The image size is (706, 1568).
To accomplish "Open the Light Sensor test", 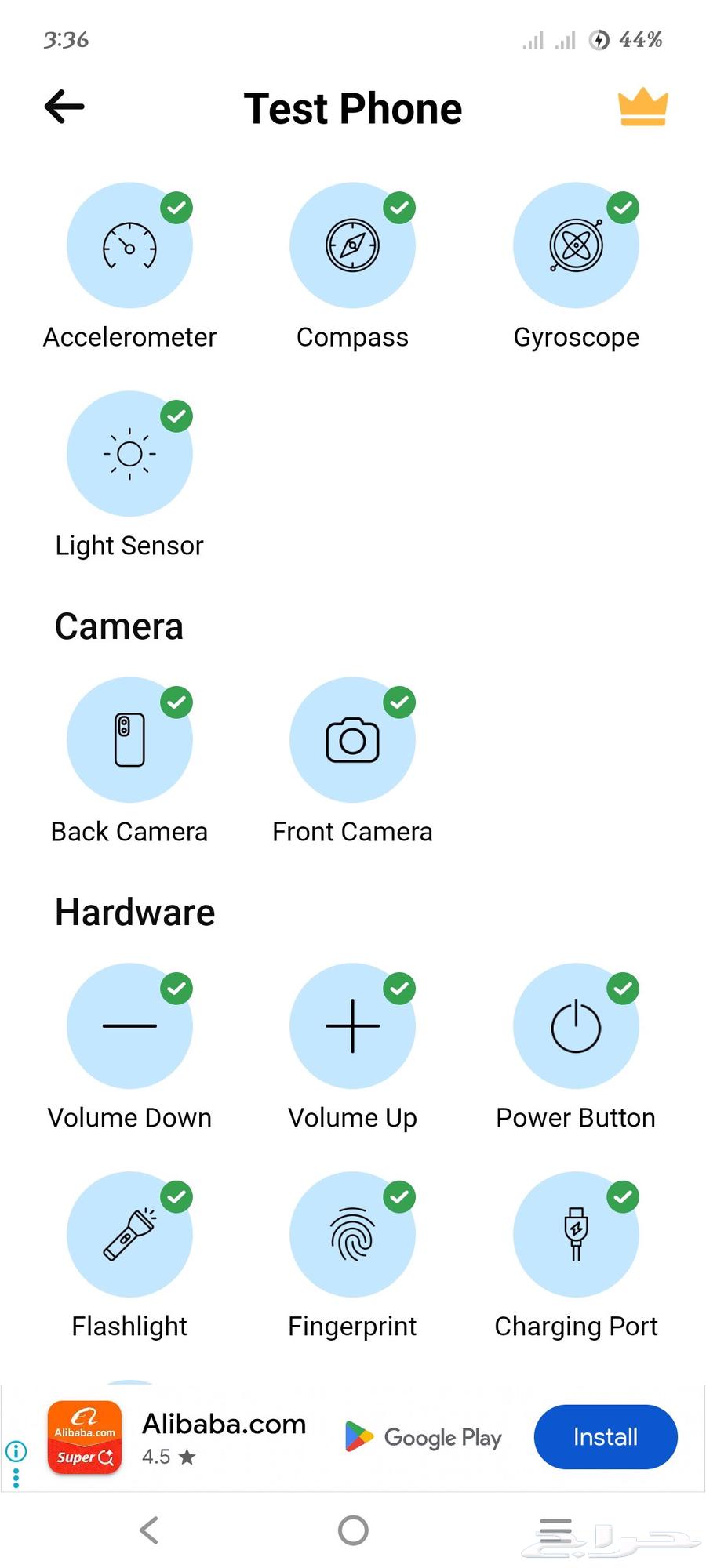I will [129, 454].
